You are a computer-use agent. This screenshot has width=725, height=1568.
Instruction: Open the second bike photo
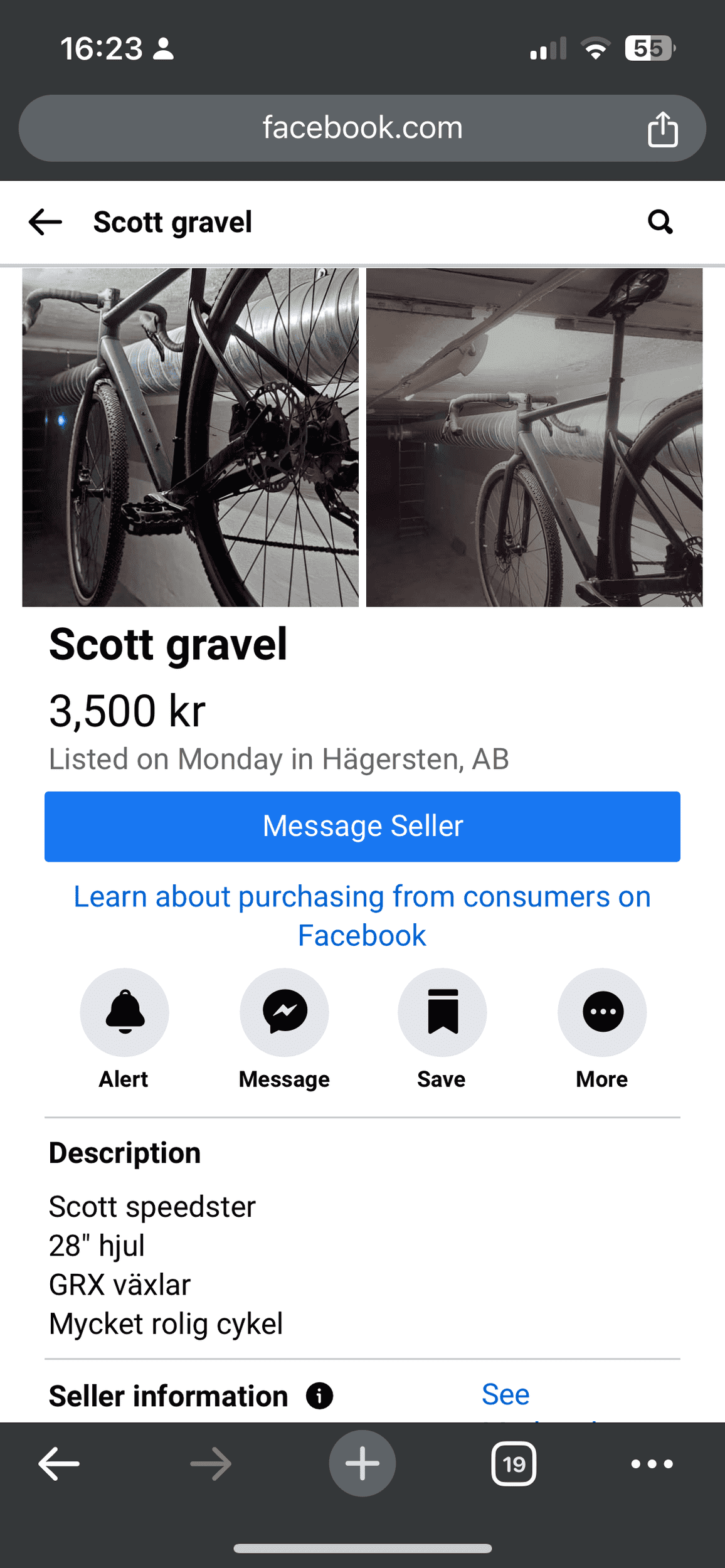click(x=534, y=437)
